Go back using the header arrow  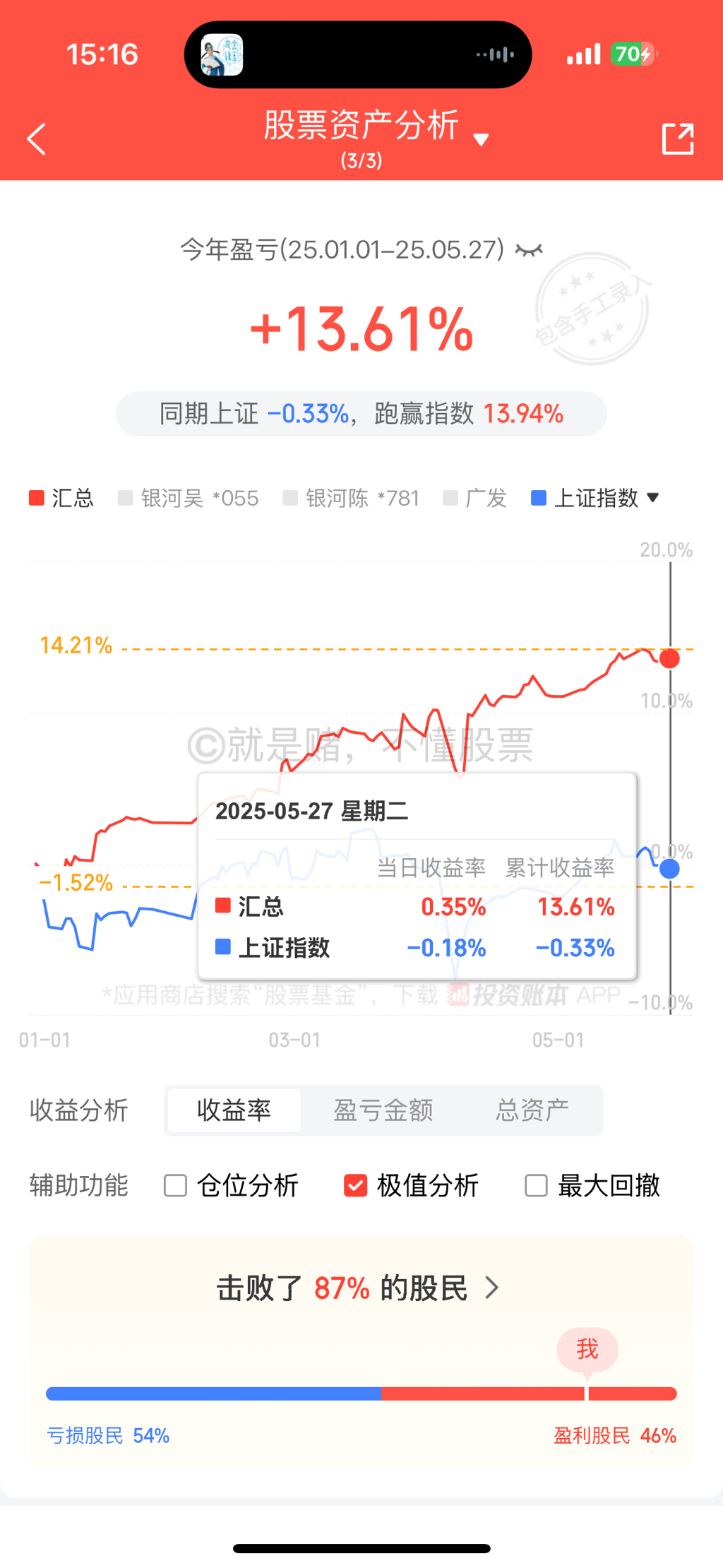[37, 138]
